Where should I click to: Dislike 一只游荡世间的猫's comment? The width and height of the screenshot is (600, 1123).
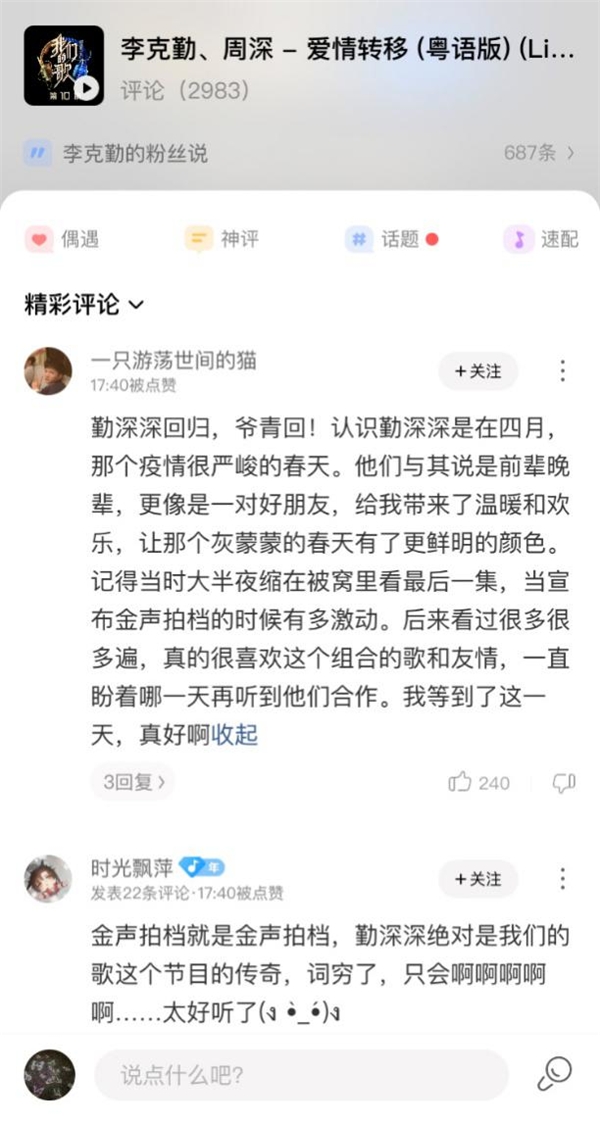[563, 782]
